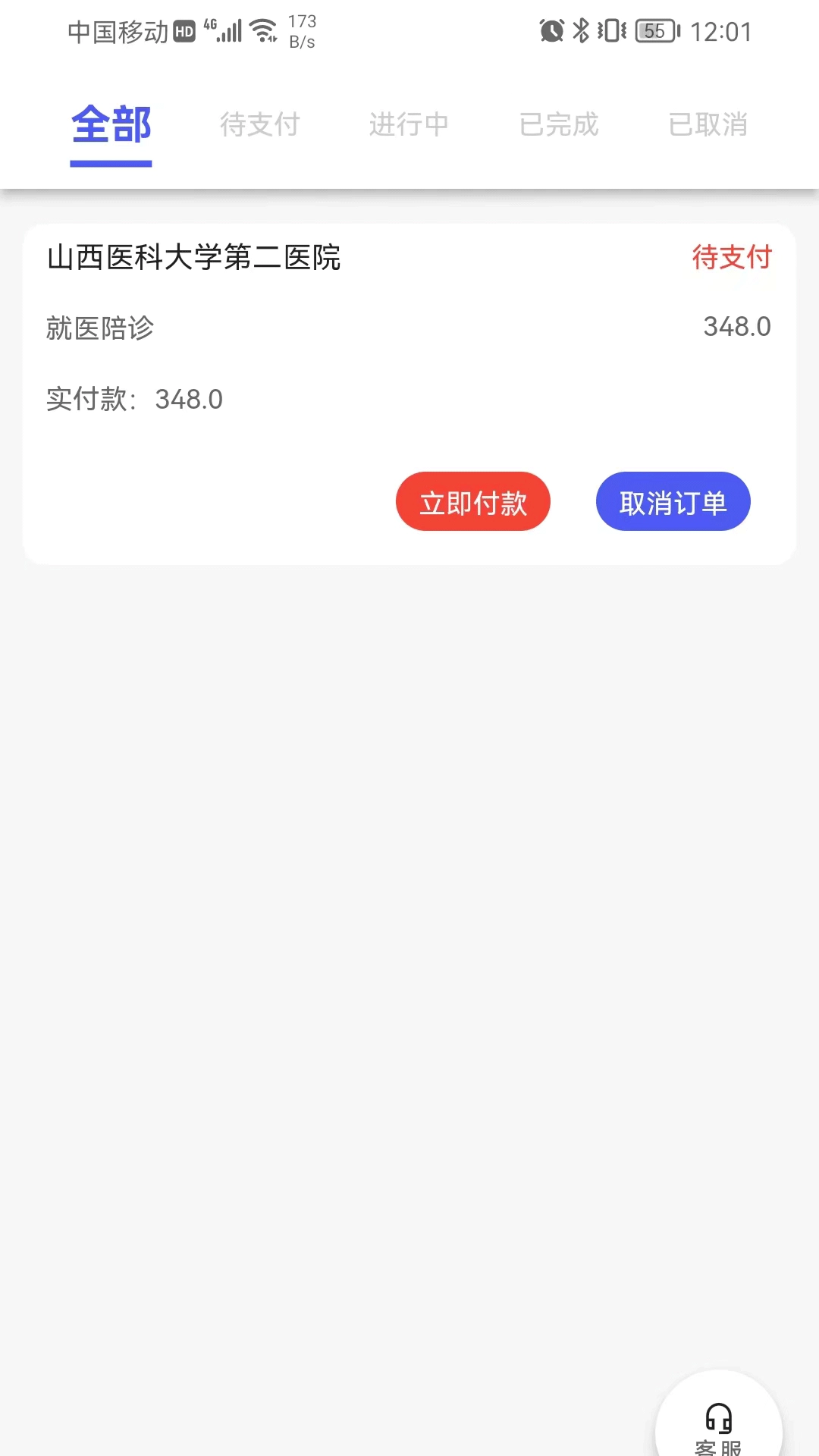Switch to the 待支付 tab

tap(259, 125)
